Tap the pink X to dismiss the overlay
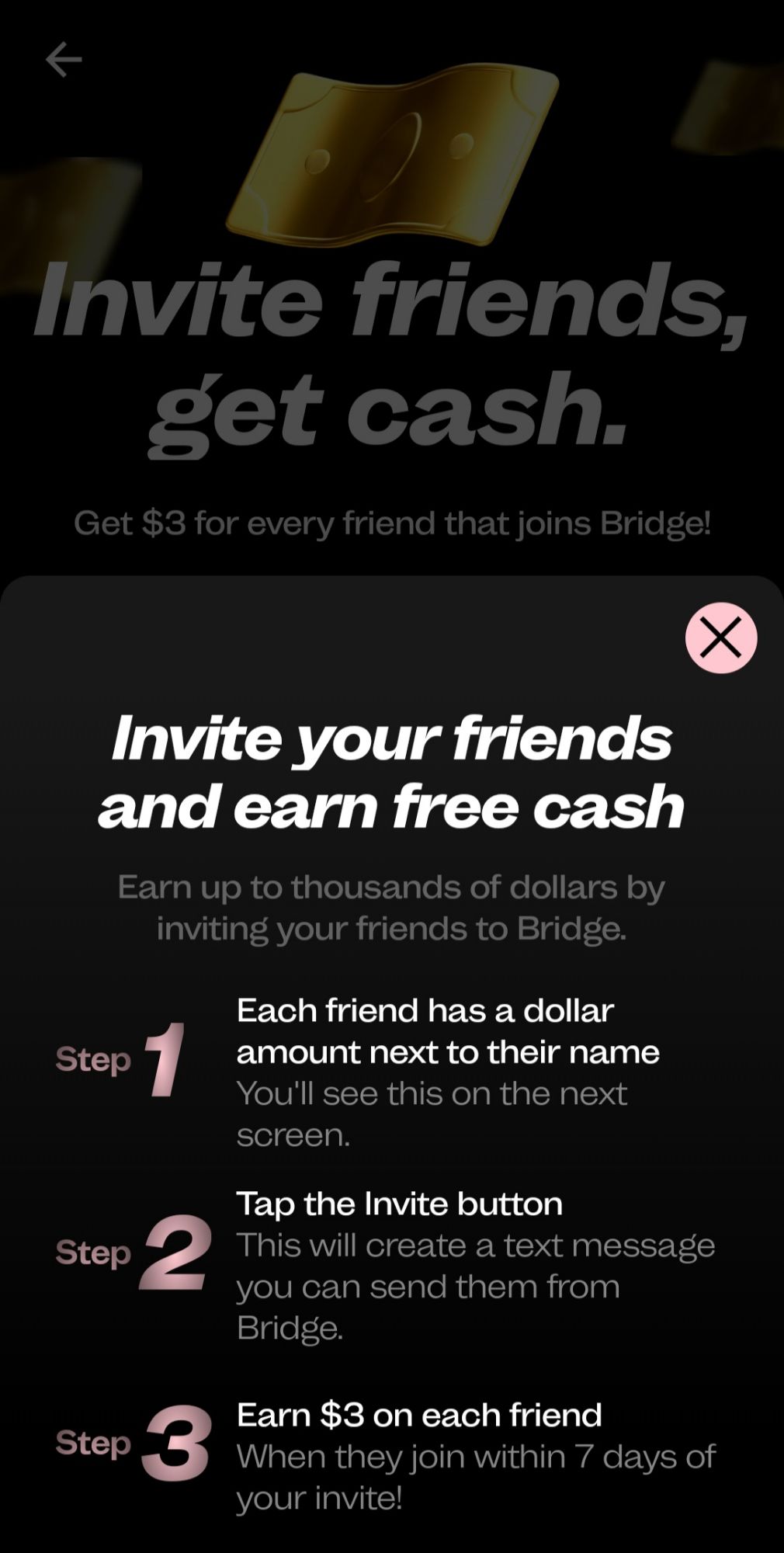The height and width of the screenshot is (1553, 784). (720, 637)
